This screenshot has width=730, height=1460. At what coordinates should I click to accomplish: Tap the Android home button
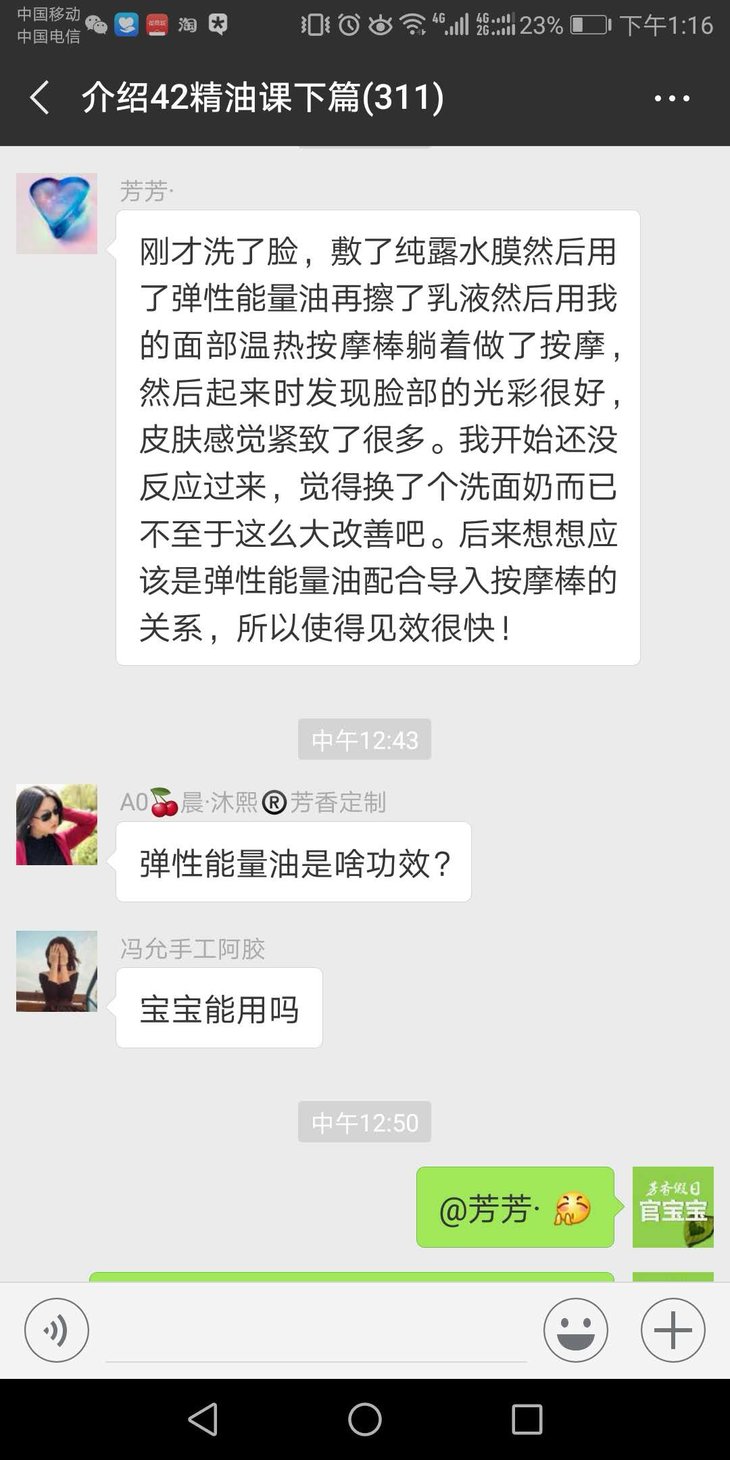365,1419
